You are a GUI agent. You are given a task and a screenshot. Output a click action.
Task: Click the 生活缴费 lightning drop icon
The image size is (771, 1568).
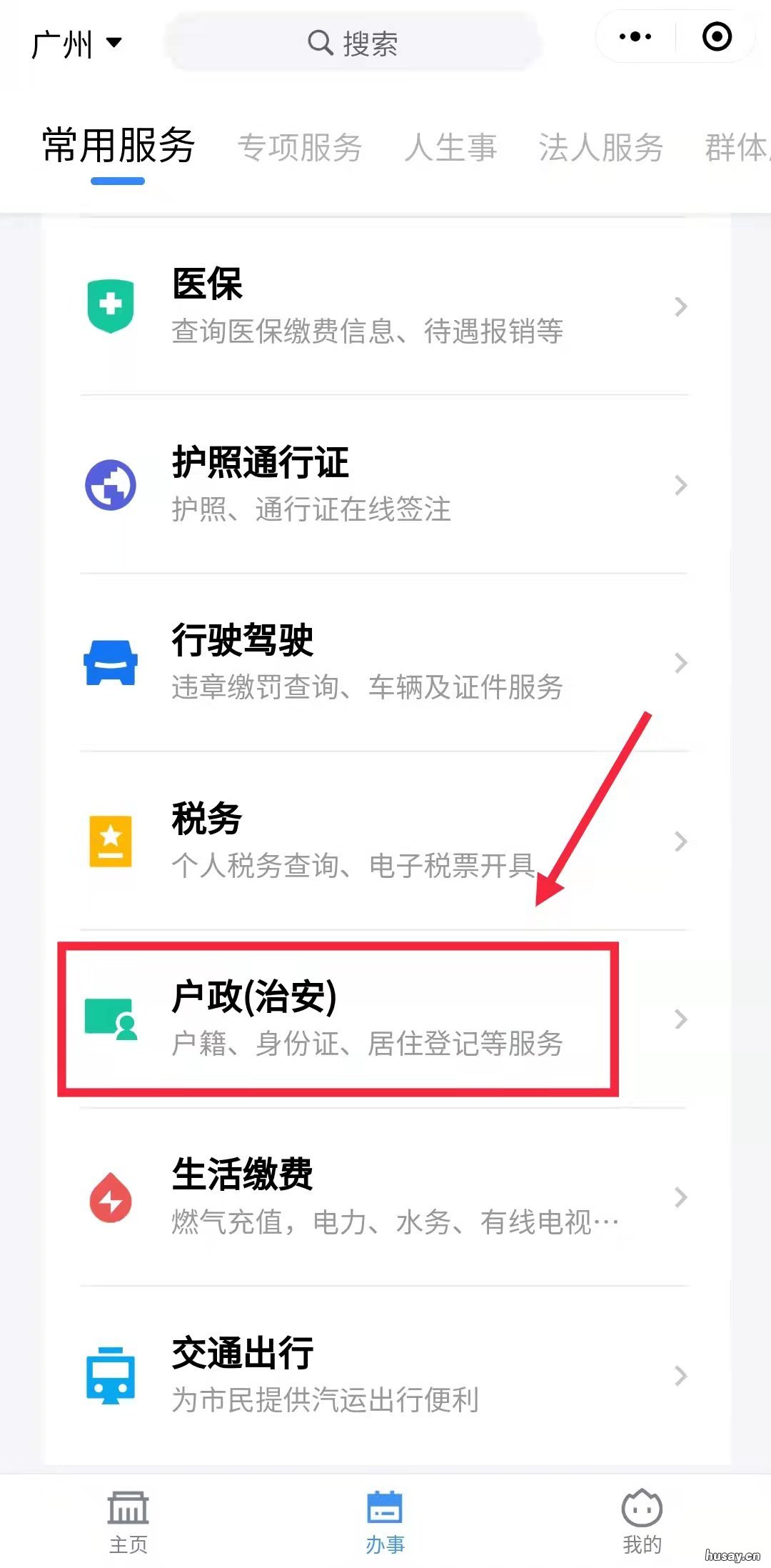pyautogui.click(x=111, y=1197)
